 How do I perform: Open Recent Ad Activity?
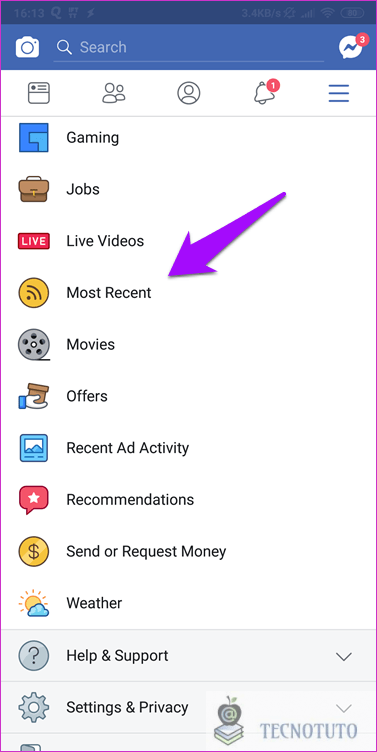click(188, 448)
